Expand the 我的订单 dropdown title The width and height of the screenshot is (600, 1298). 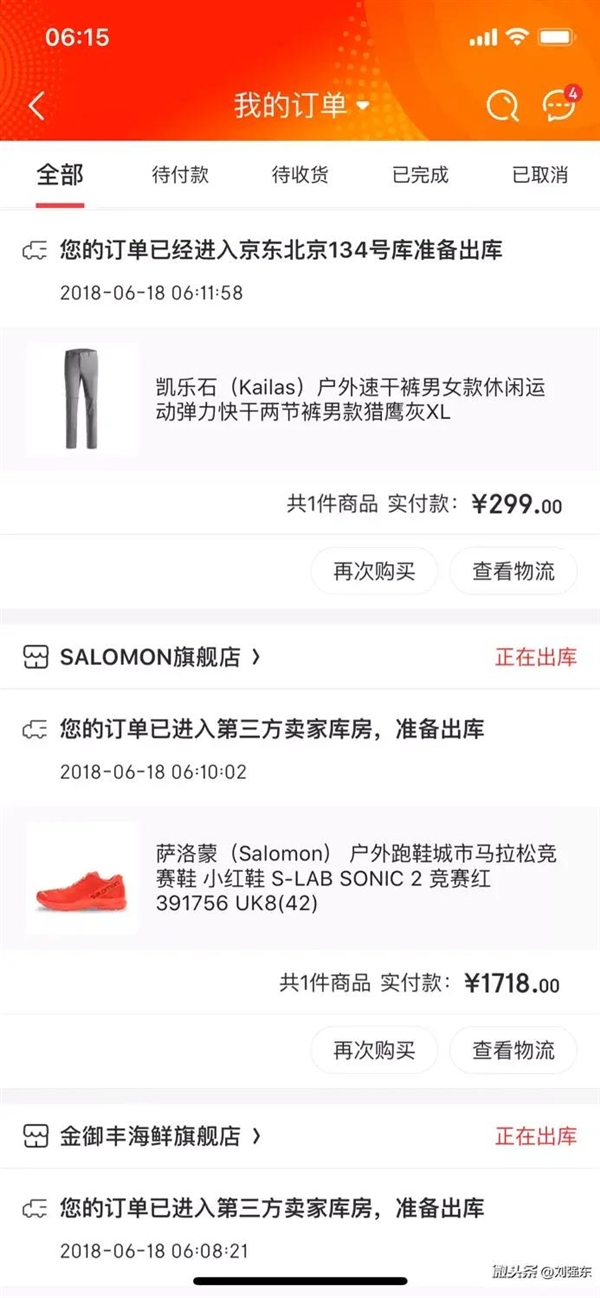point(301,106)
